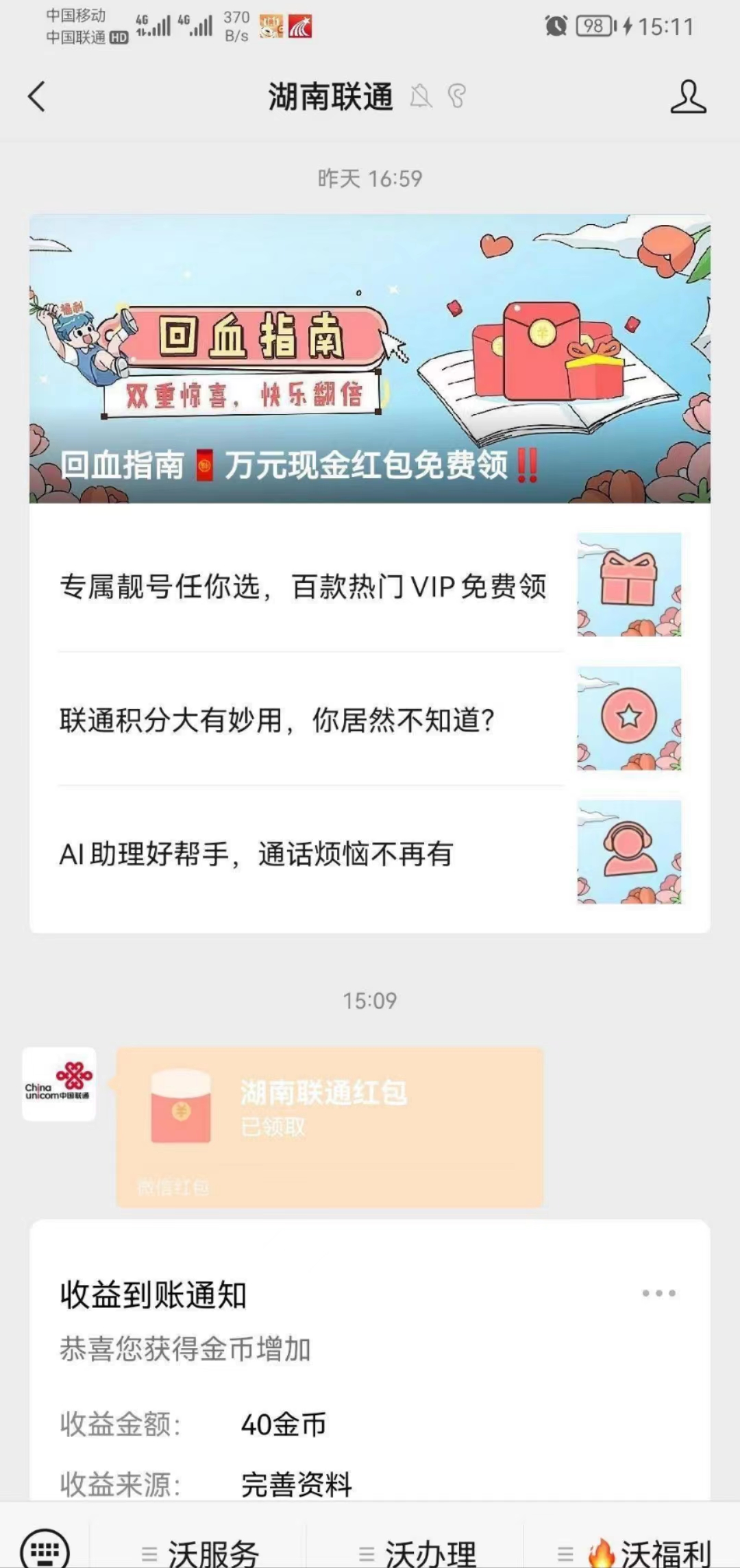Switch to keyboard input
The image size is (740, 1568).
45,1551
